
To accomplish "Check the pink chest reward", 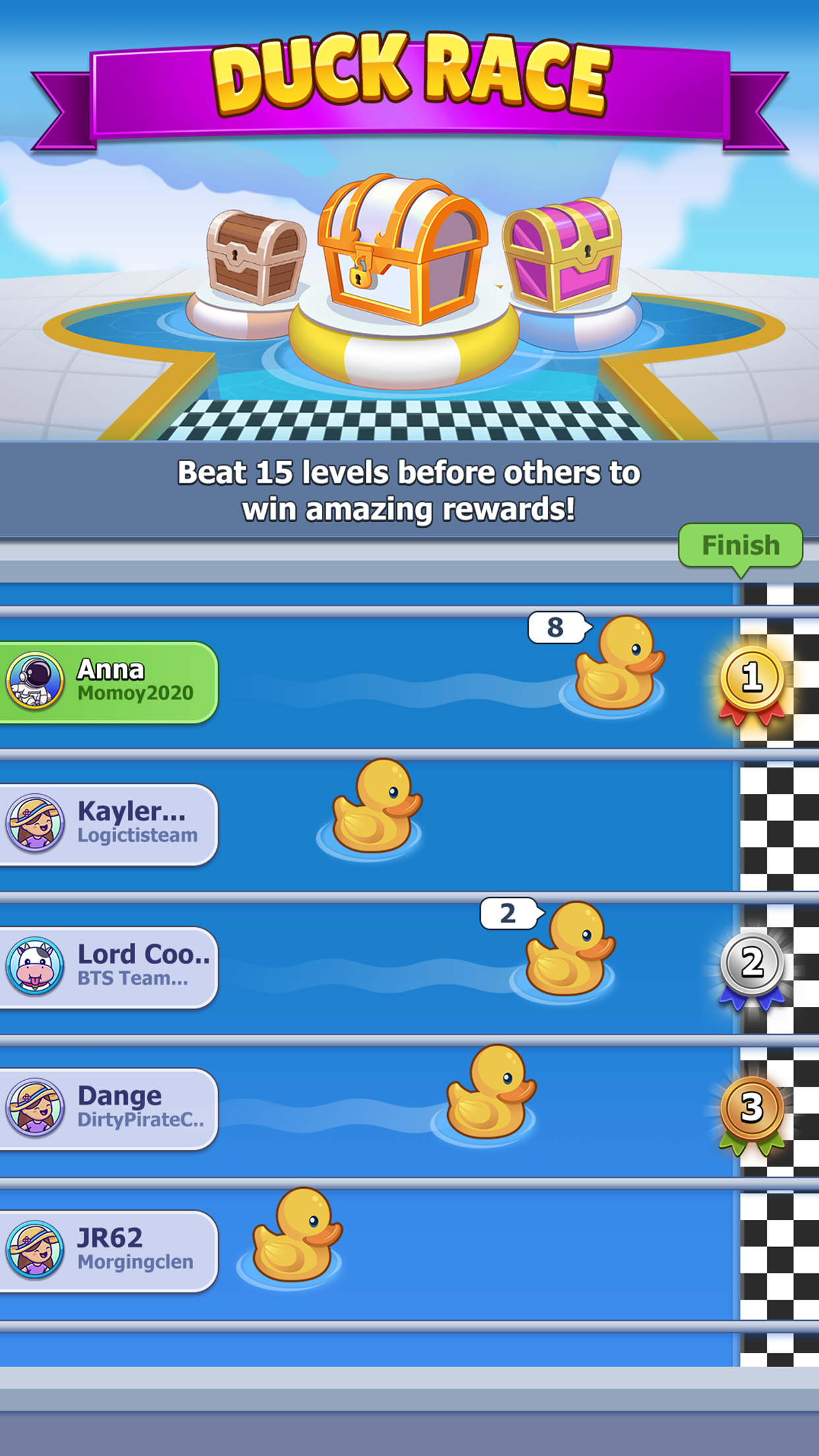I will (x=563, y=253).
